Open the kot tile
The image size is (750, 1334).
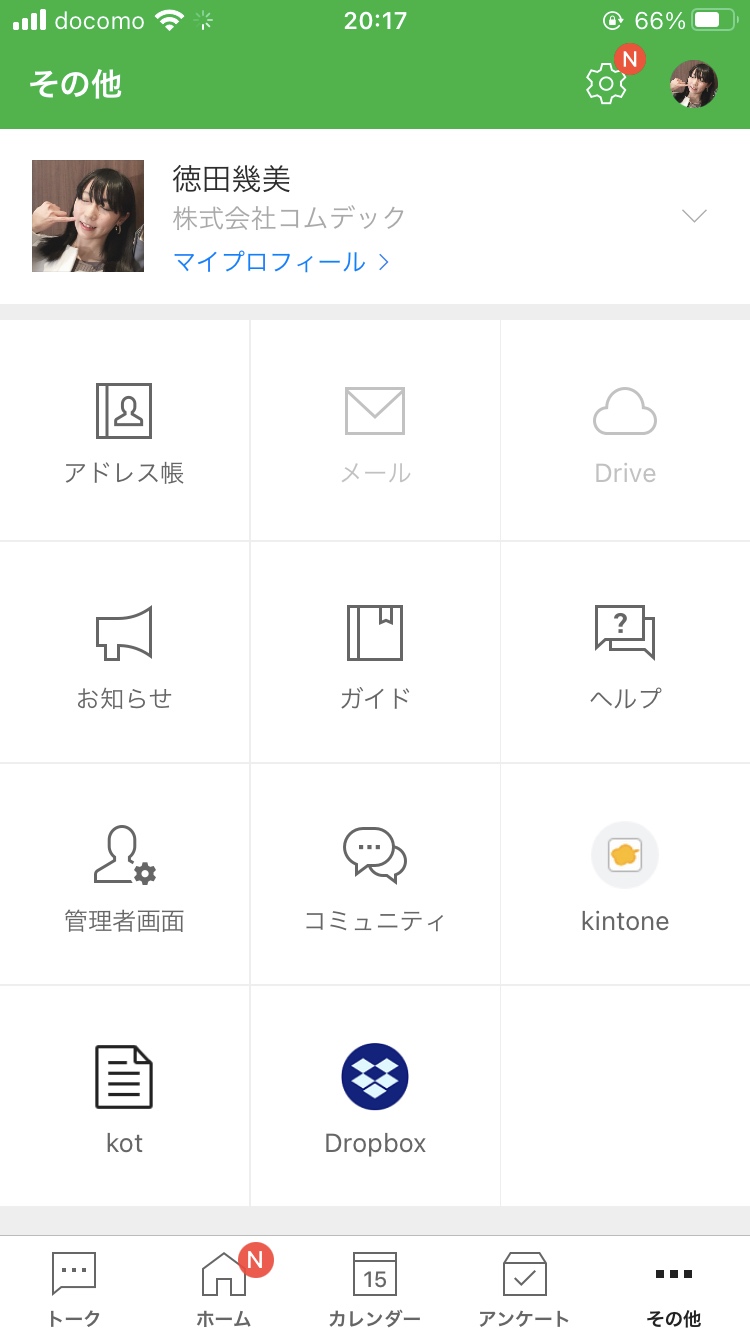(124, 1097)
